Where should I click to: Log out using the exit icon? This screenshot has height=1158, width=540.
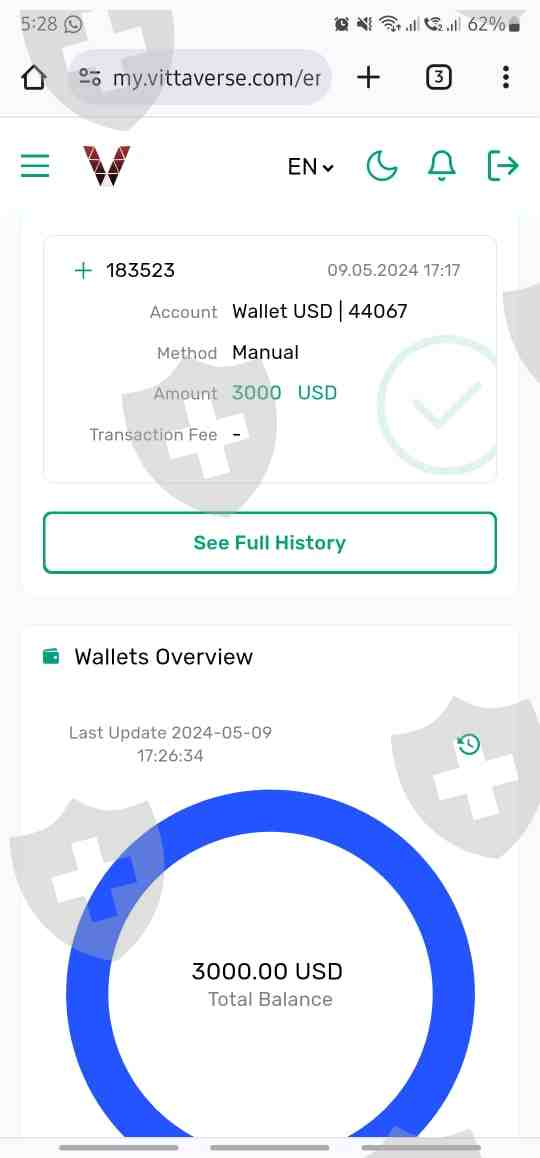503,166
